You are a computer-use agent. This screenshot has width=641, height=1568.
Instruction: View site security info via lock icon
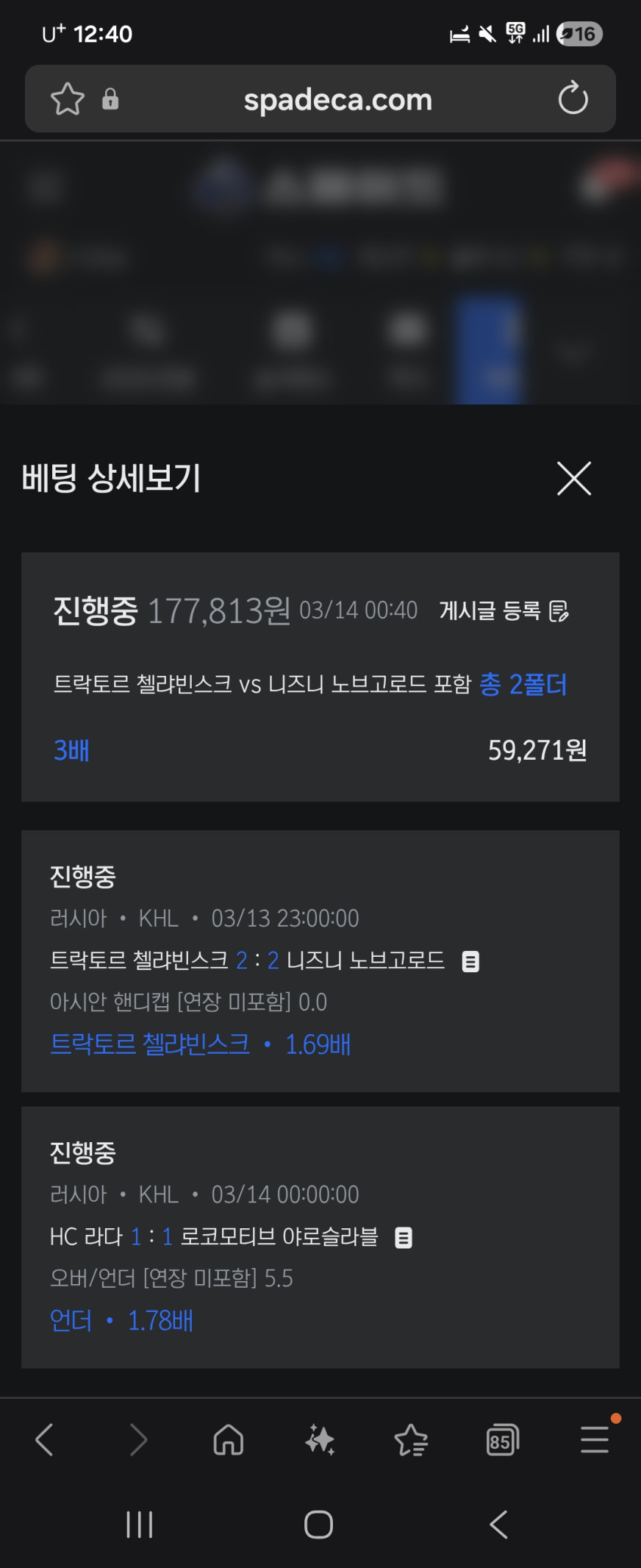pos(110,99)
